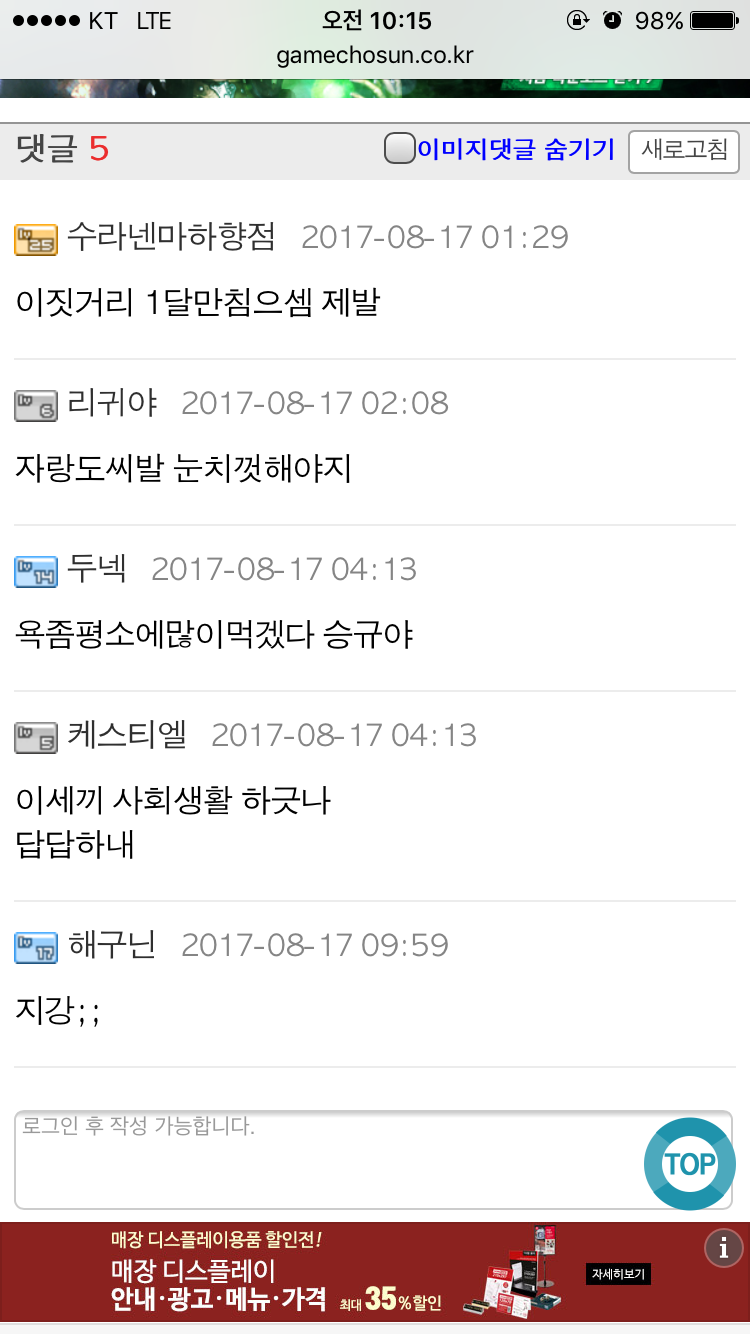This screenshot has height=1334, width=750.
Task: Tap the gamechosun.co.kr address bar
Action: click(375, 54)
